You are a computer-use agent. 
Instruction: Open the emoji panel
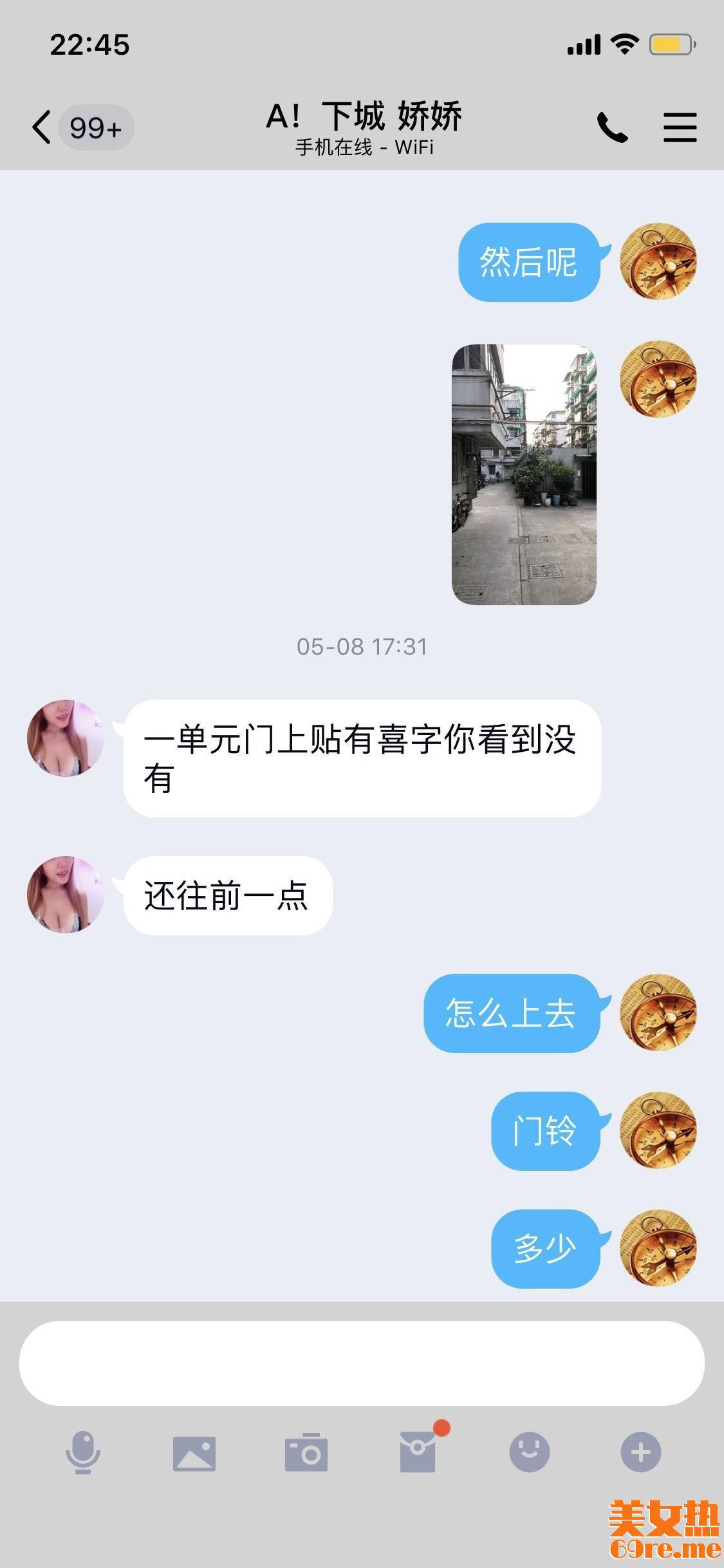(529, 1453)
